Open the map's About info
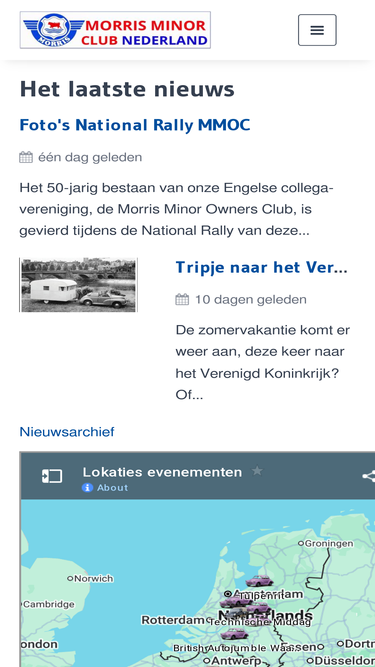This screenshot has width=375, height=667. [105, 487]
